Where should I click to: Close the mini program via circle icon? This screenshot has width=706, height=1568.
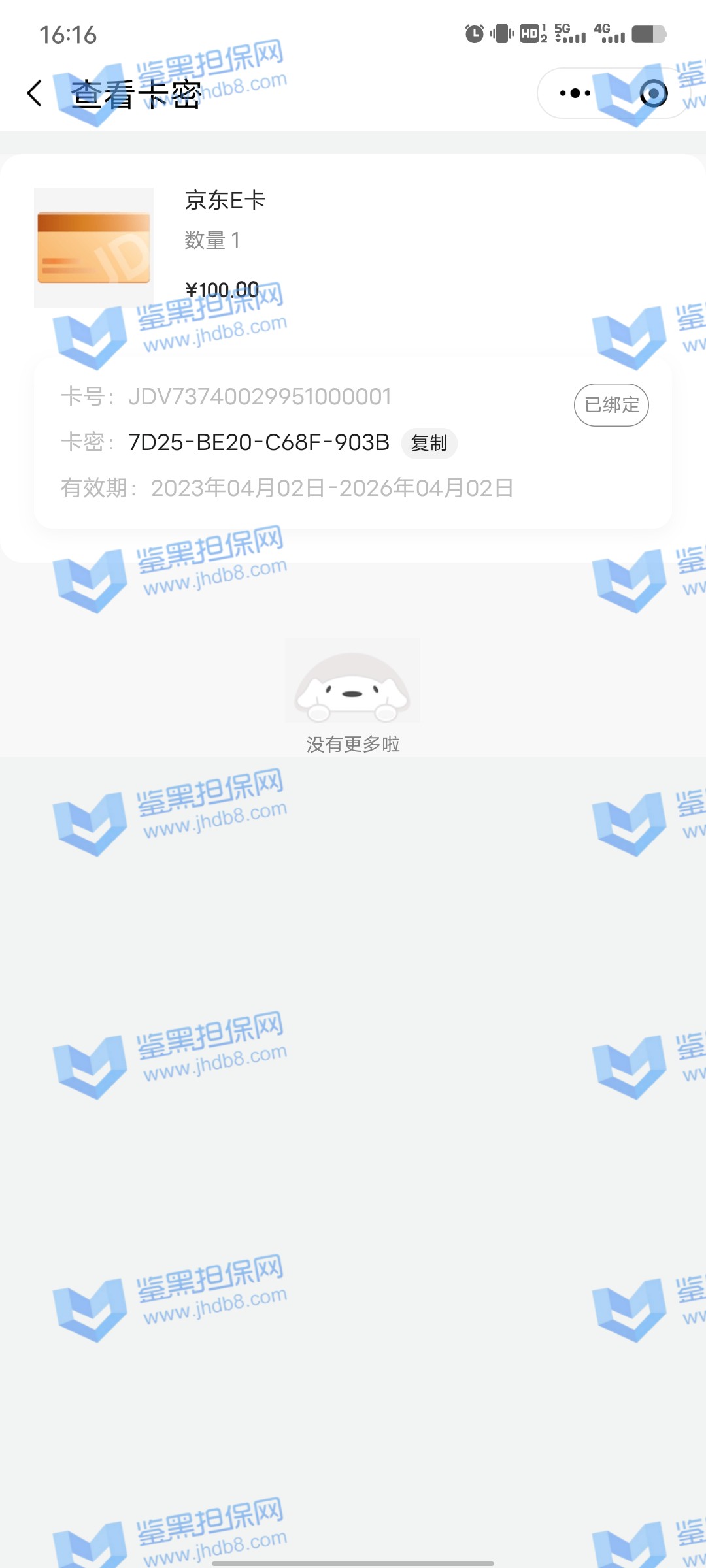click(653, 93)
